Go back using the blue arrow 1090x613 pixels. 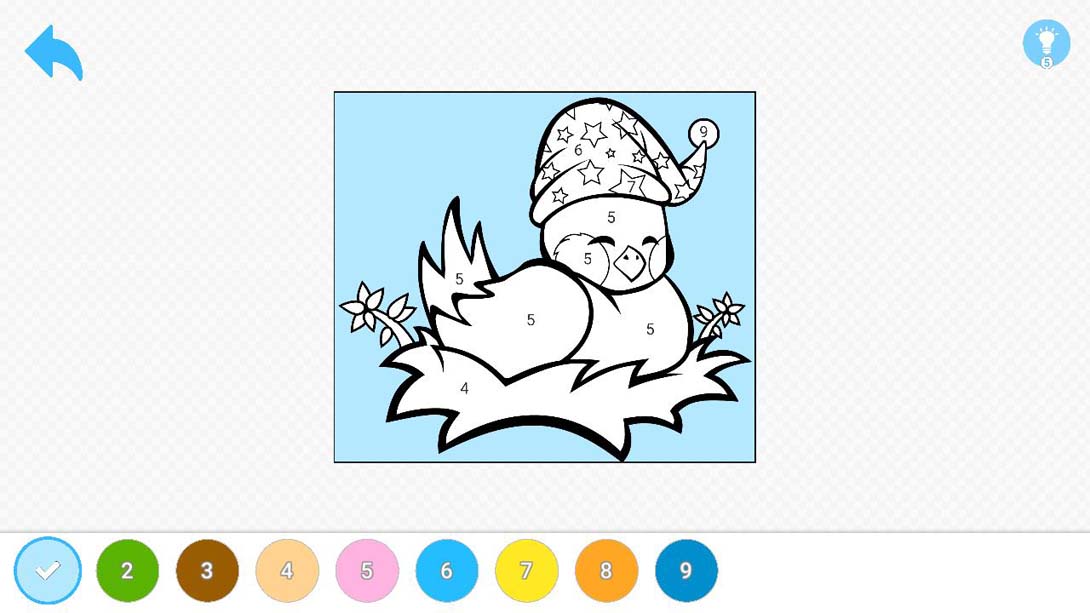pos(54,53)
